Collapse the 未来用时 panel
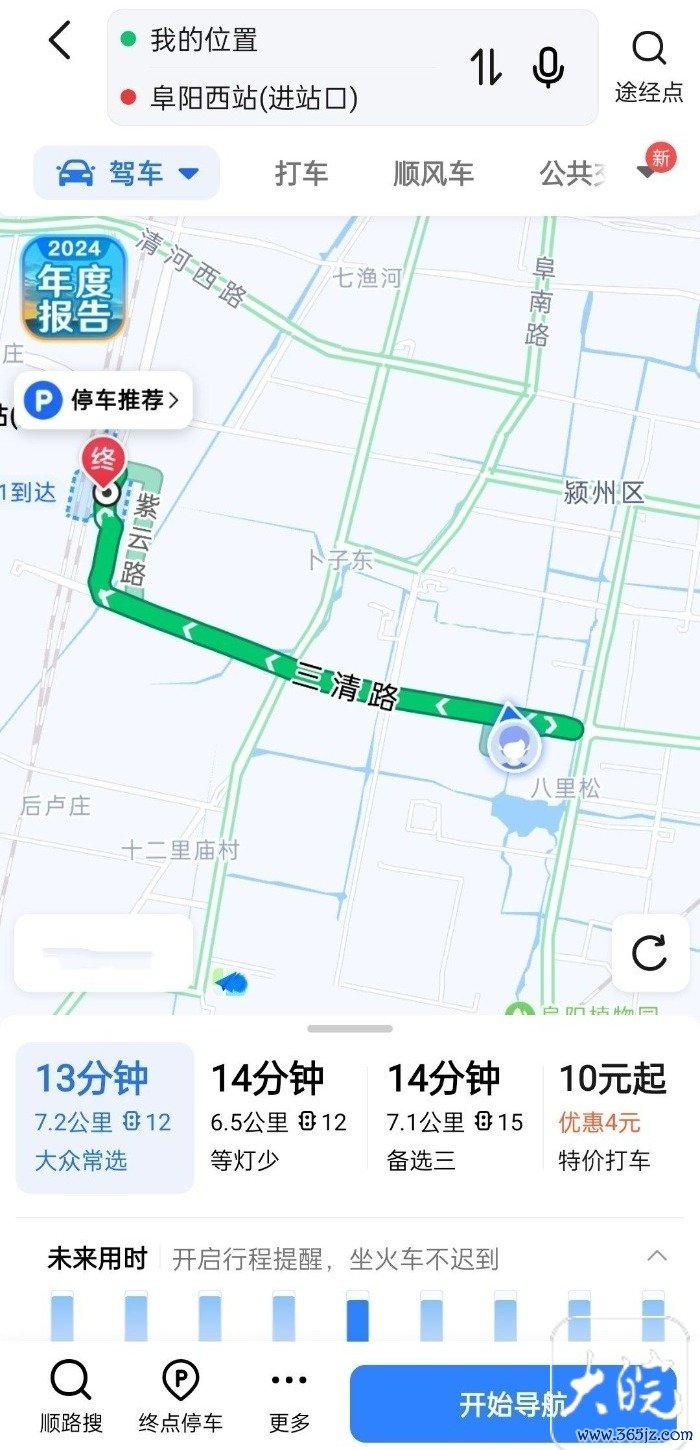 pyautogui.click(x=657, y=1256)
